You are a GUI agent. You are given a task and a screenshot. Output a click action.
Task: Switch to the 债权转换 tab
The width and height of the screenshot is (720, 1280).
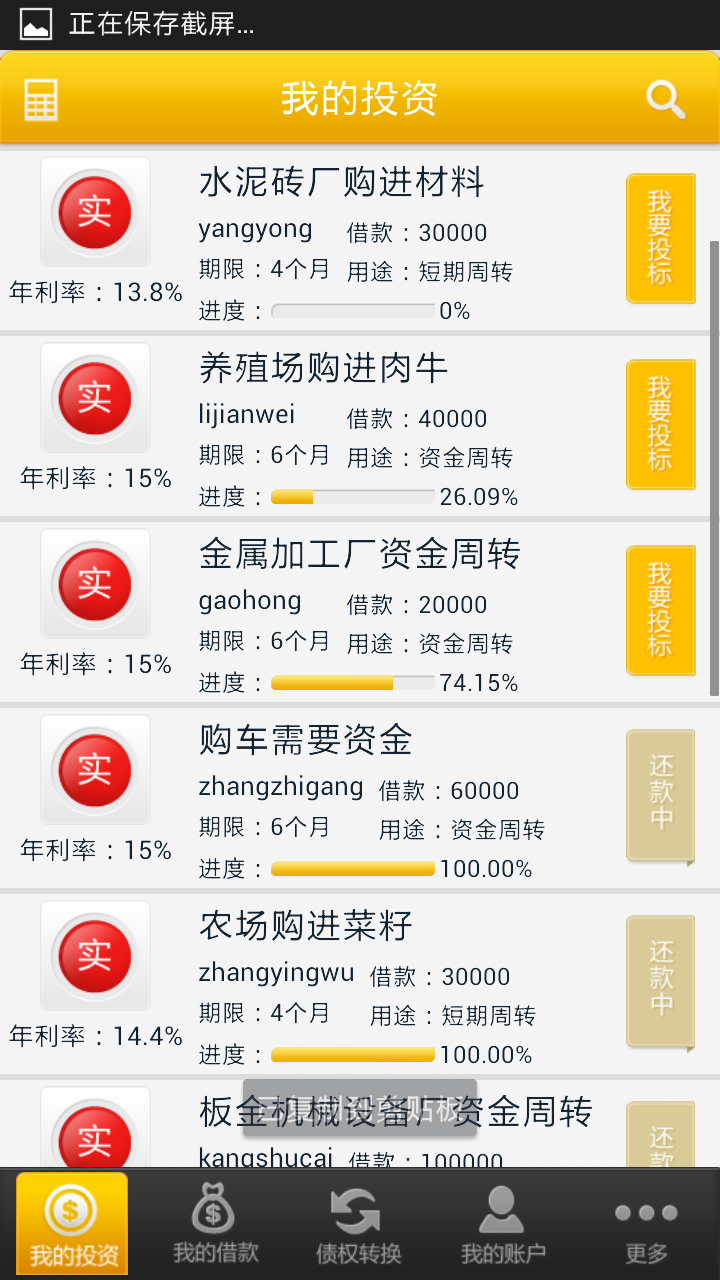359,1223
